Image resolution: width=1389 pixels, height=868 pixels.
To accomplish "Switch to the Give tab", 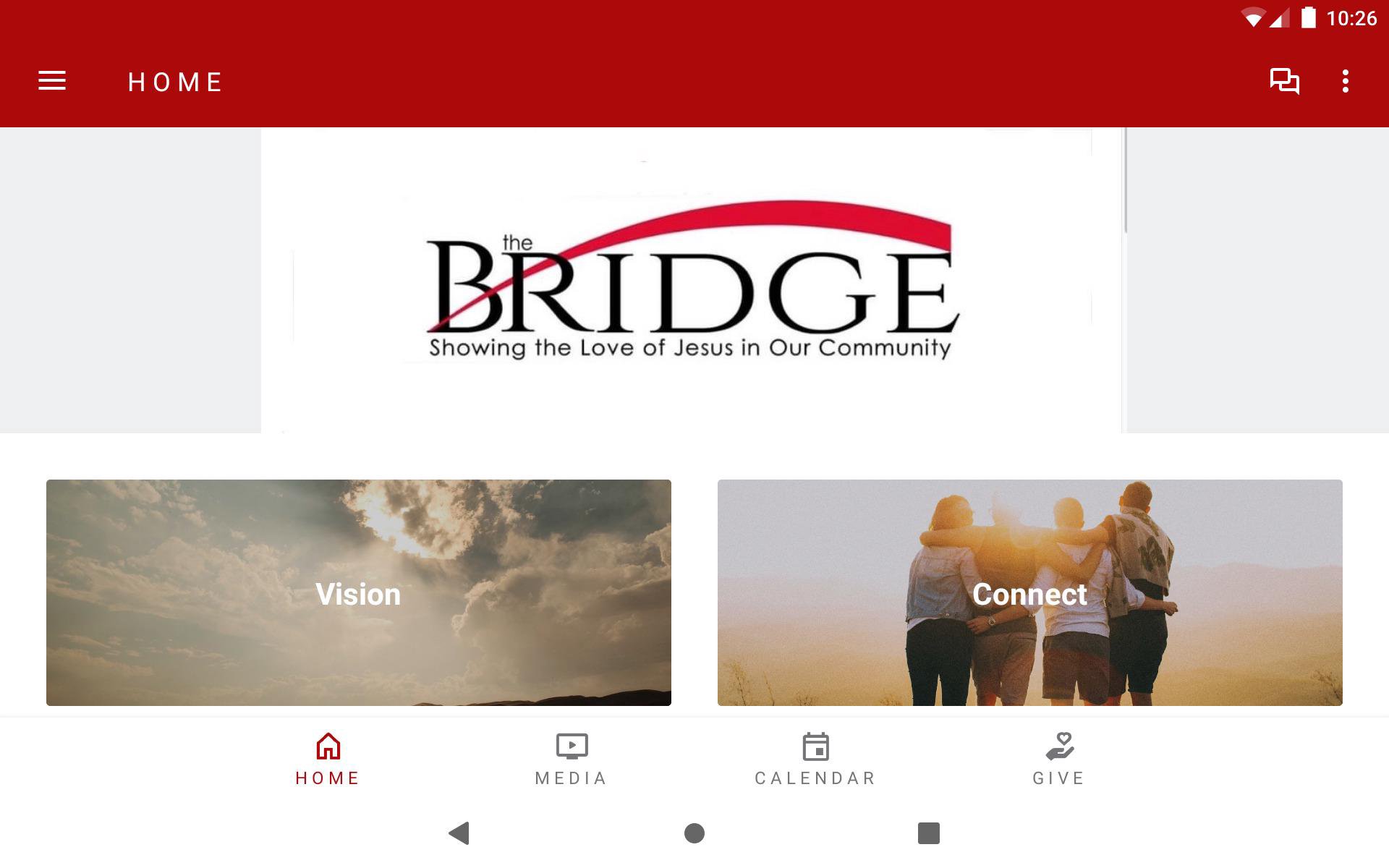I will click(1059, 759).
